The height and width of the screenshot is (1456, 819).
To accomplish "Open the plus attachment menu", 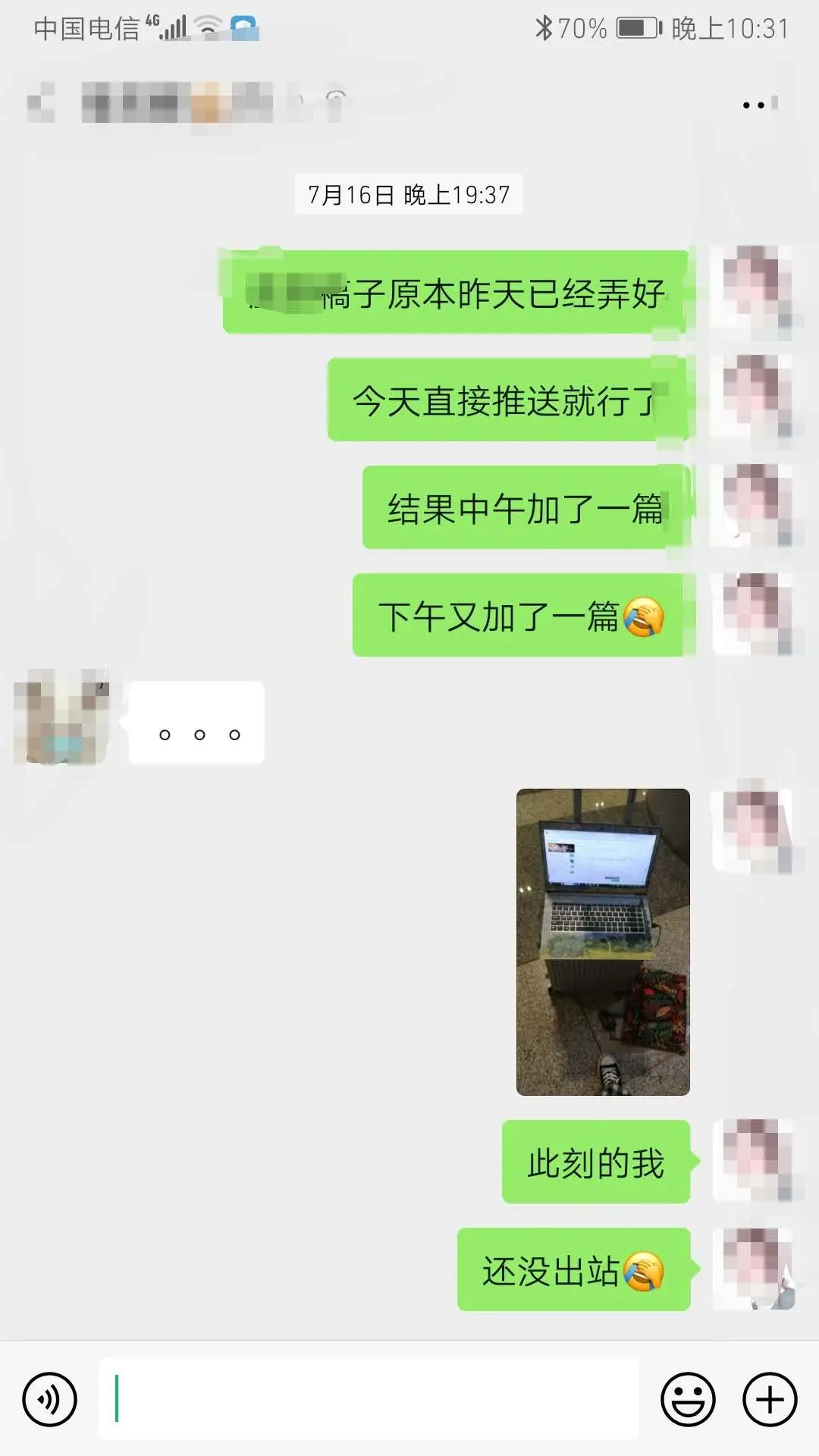I will (x=769, y=1399).
